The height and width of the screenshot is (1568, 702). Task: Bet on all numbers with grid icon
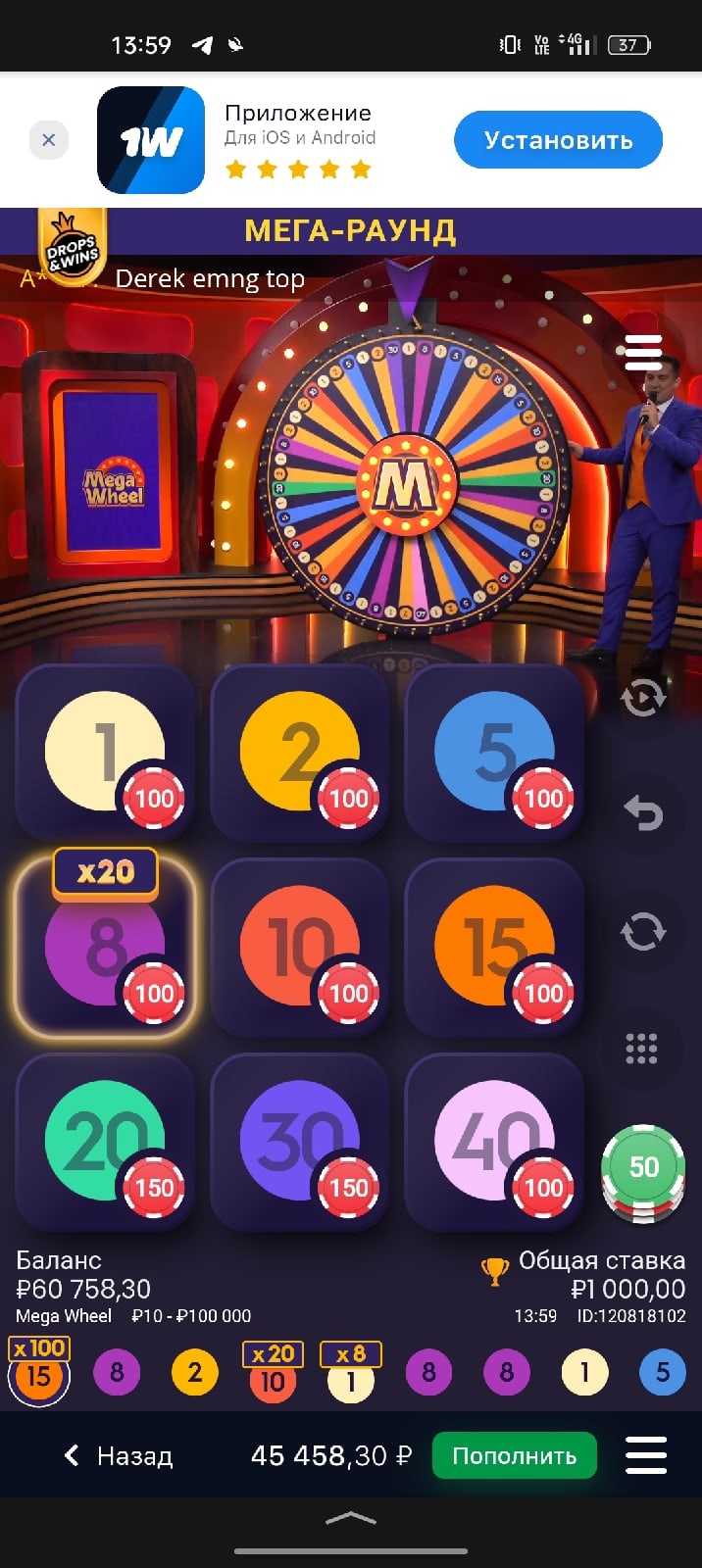(x=642, y=1048)
